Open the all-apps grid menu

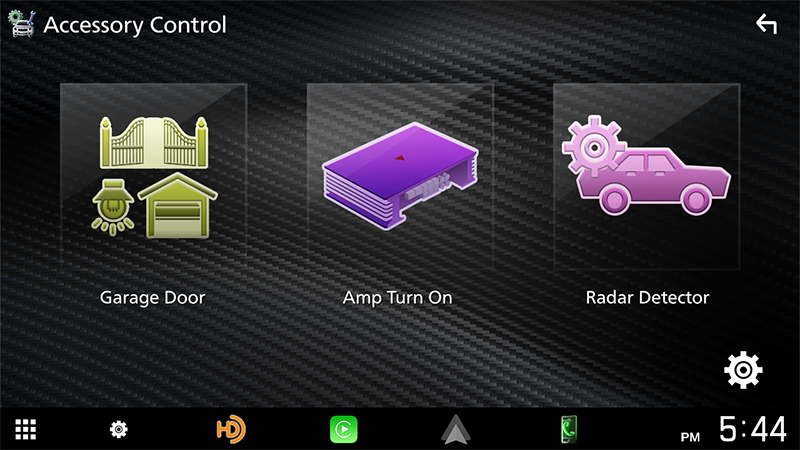coord(26,430)
